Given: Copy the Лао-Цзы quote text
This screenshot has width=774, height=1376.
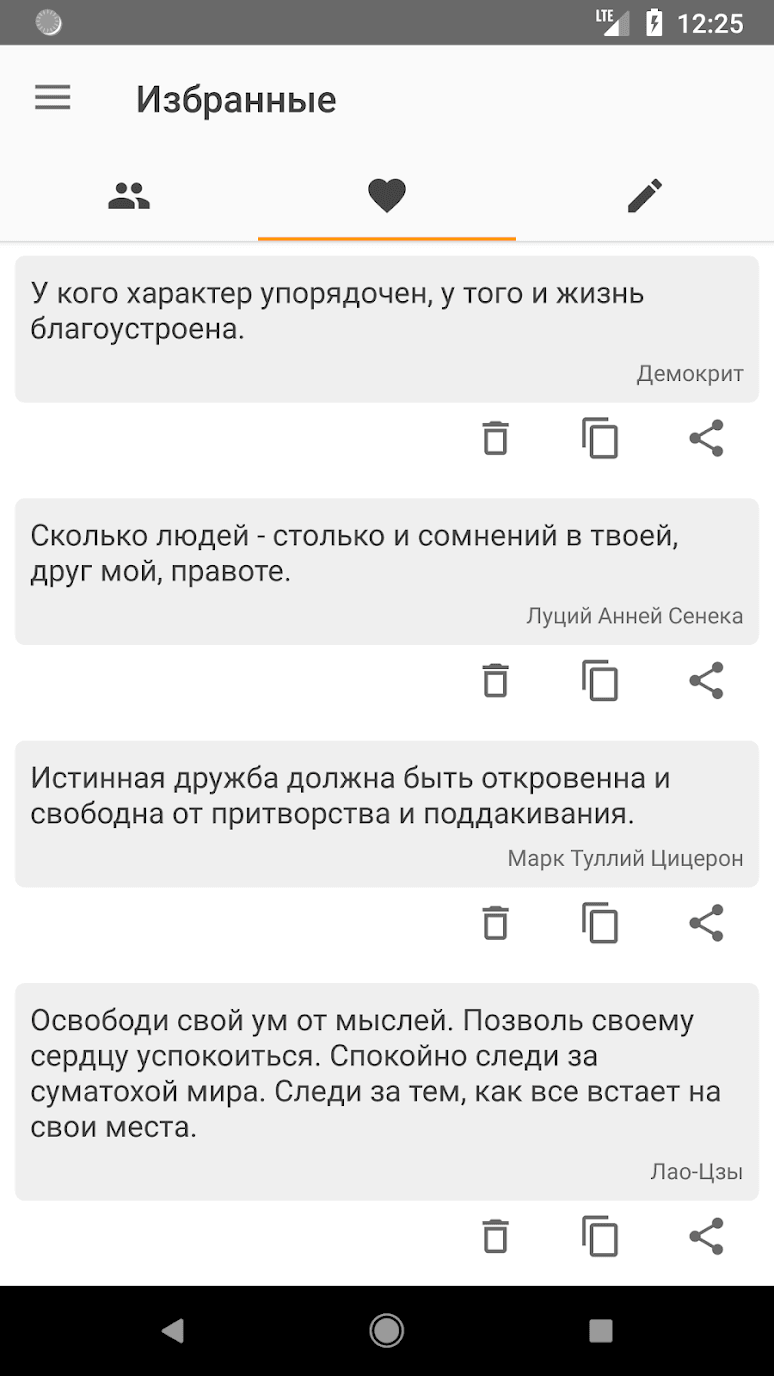Looking at the screenshot, I should [x=600, y=1237].
